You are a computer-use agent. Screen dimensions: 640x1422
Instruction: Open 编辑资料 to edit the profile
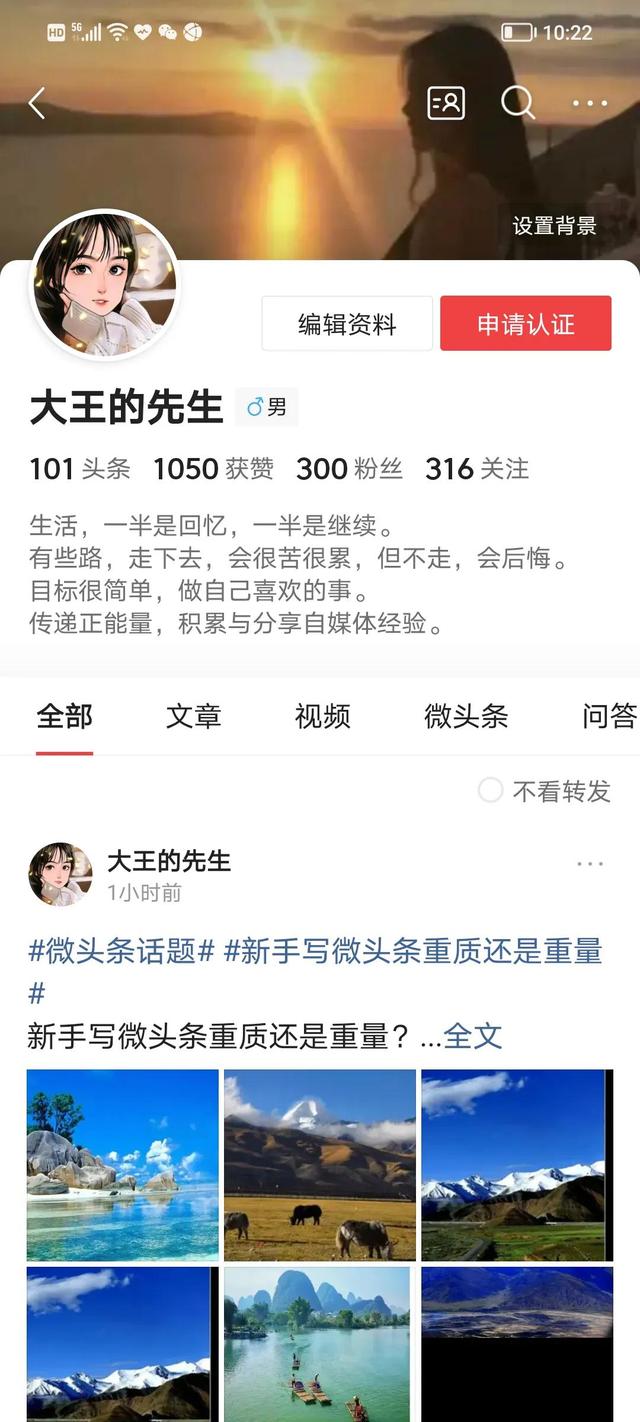[x=347, y=324]
